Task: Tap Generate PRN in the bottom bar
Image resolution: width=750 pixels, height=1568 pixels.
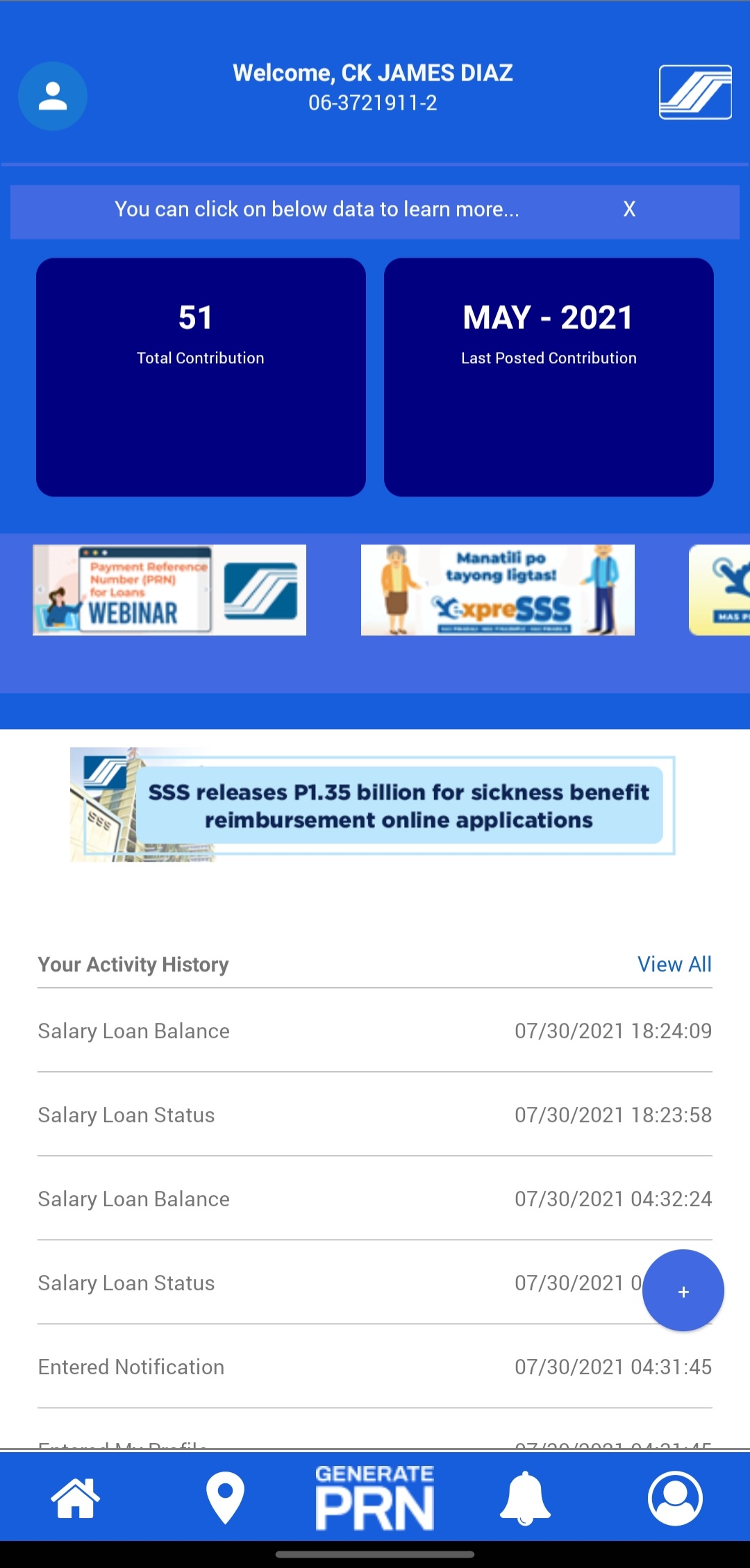Action: tap(375, 1499)
